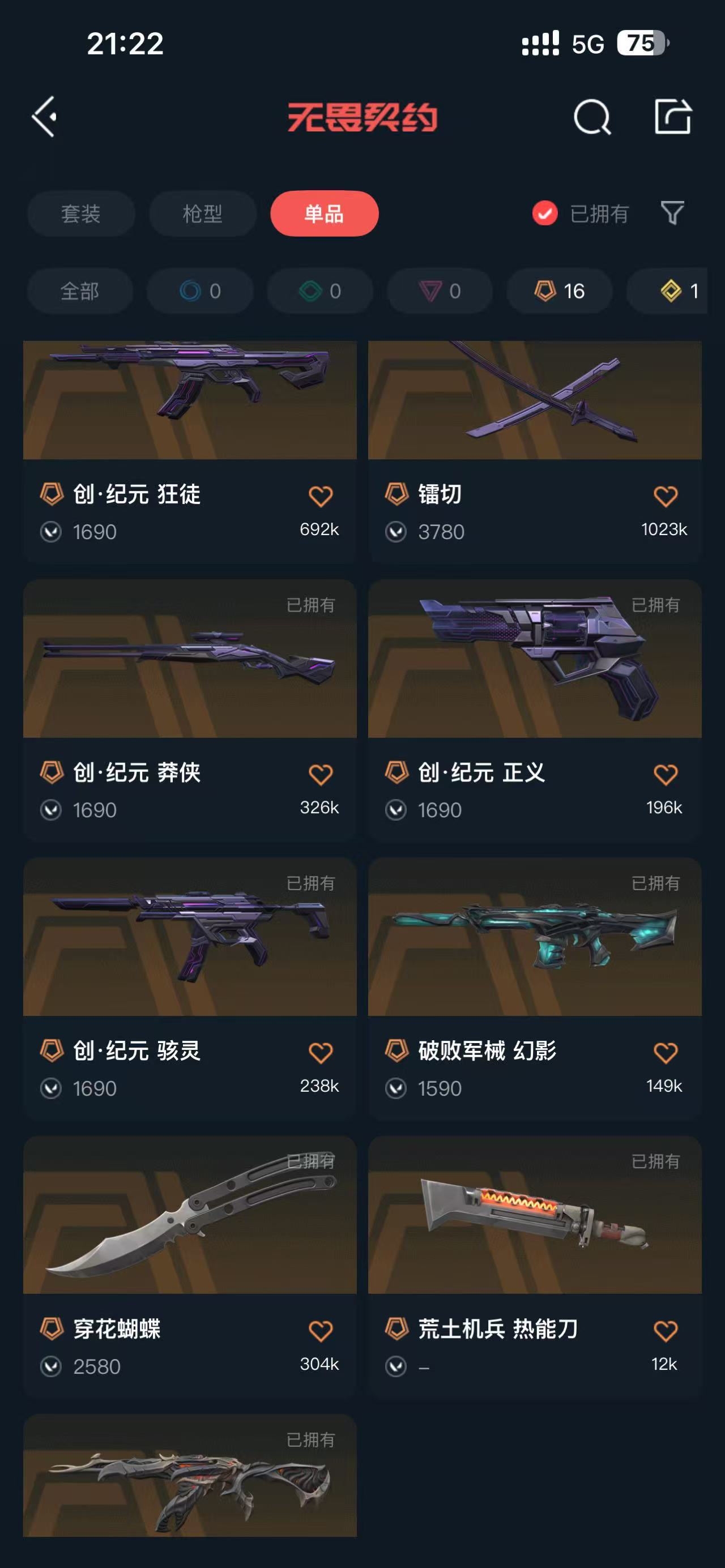Open the search icon
Viewport: 725px width, 1568px height.
[592, 116]
